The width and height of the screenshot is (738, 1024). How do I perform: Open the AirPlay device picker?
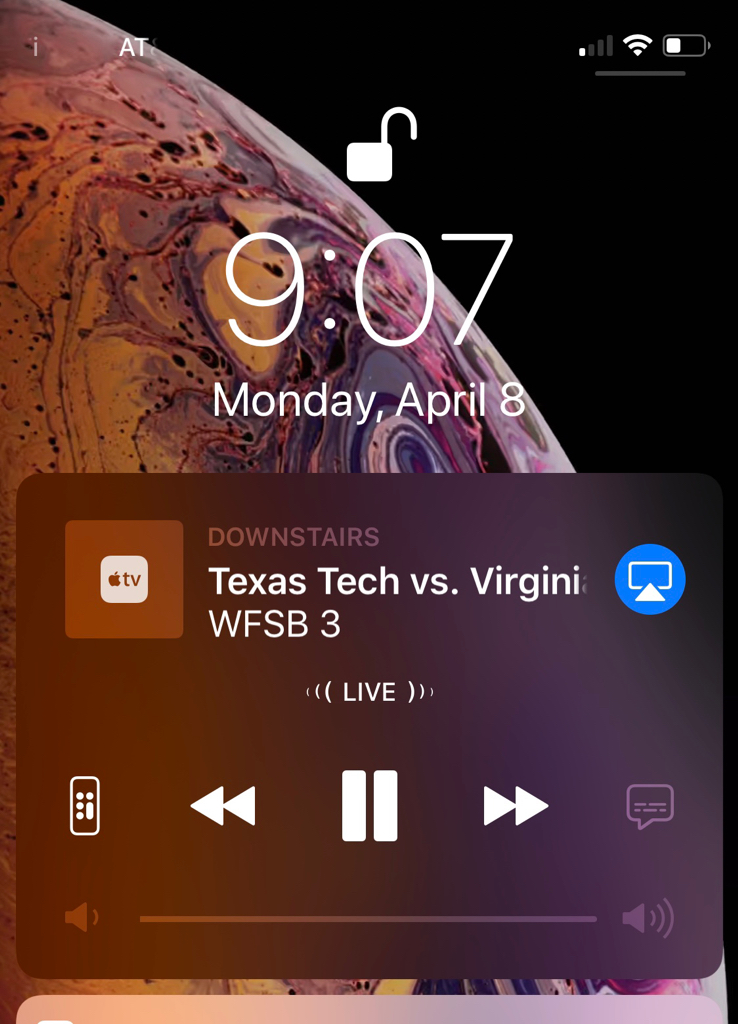tap(650, 579)
